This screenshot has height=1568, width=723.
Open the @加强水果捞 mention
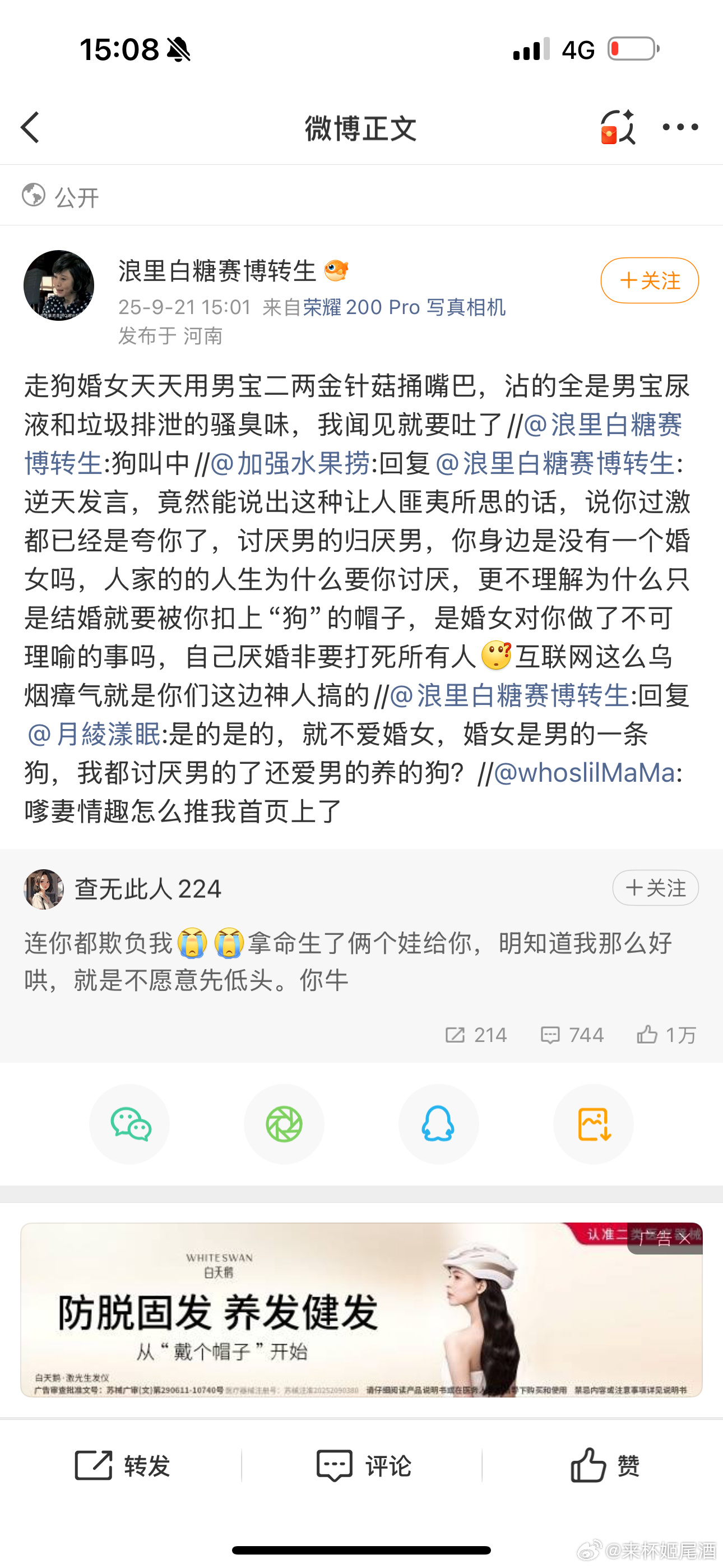(290, 464)
